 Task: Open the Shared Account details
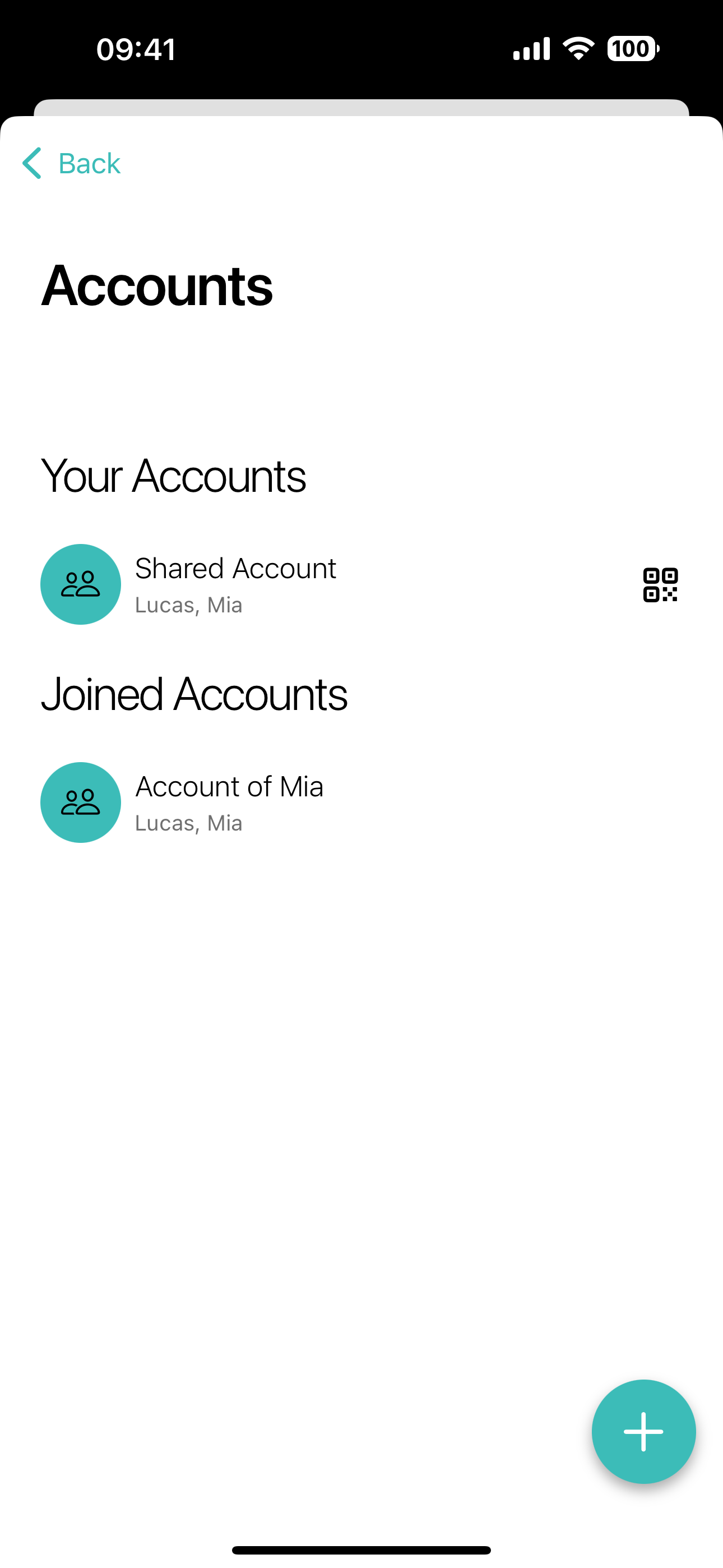[x=235, y=568]
